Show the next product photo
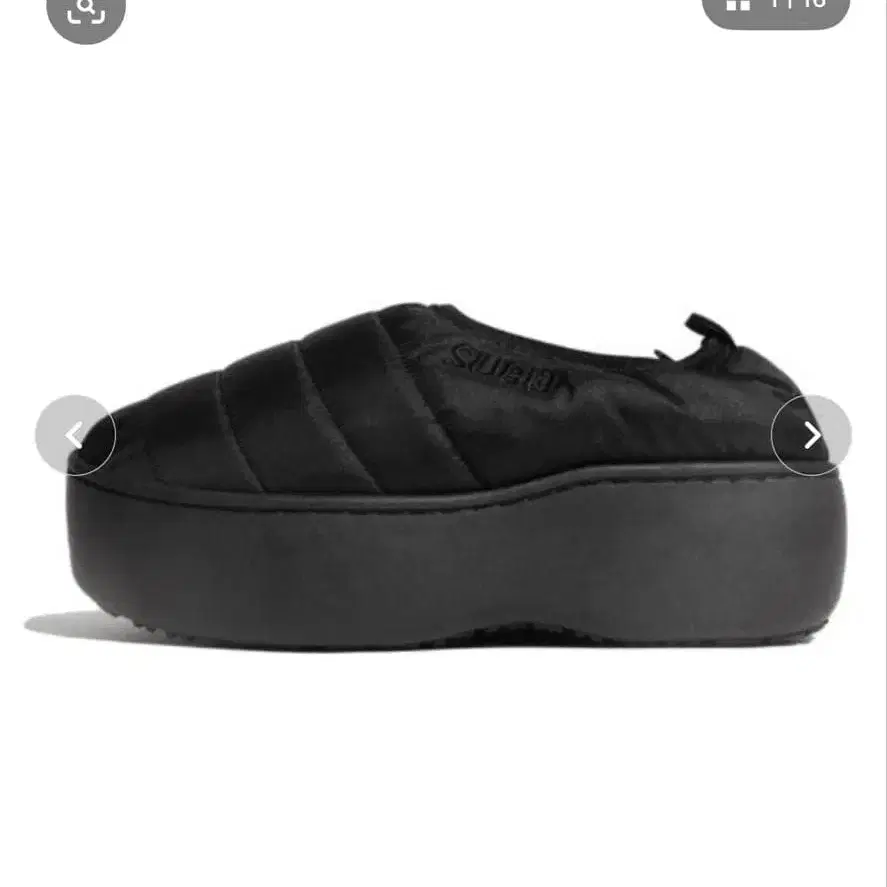Screen dimensions: 887x887 (x=811, y=435)
